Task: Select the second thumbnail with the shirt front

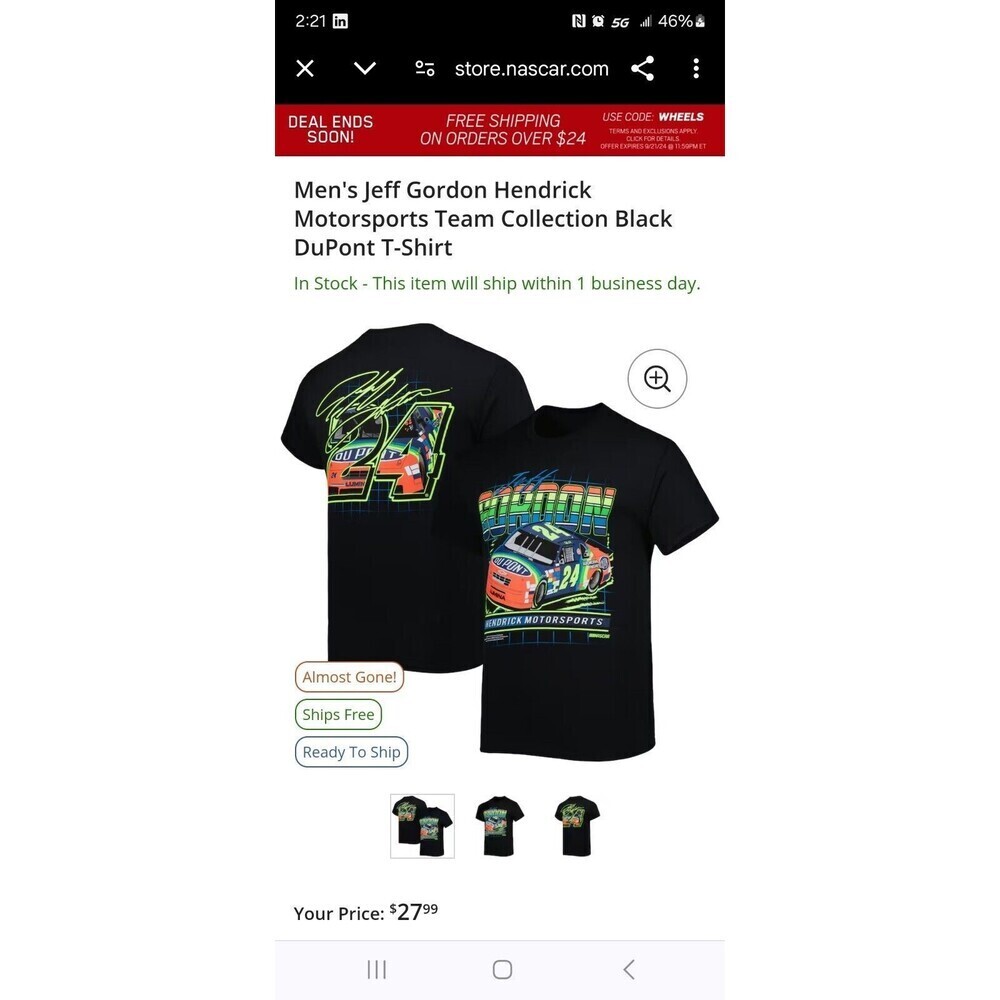Action: (500, 826)
